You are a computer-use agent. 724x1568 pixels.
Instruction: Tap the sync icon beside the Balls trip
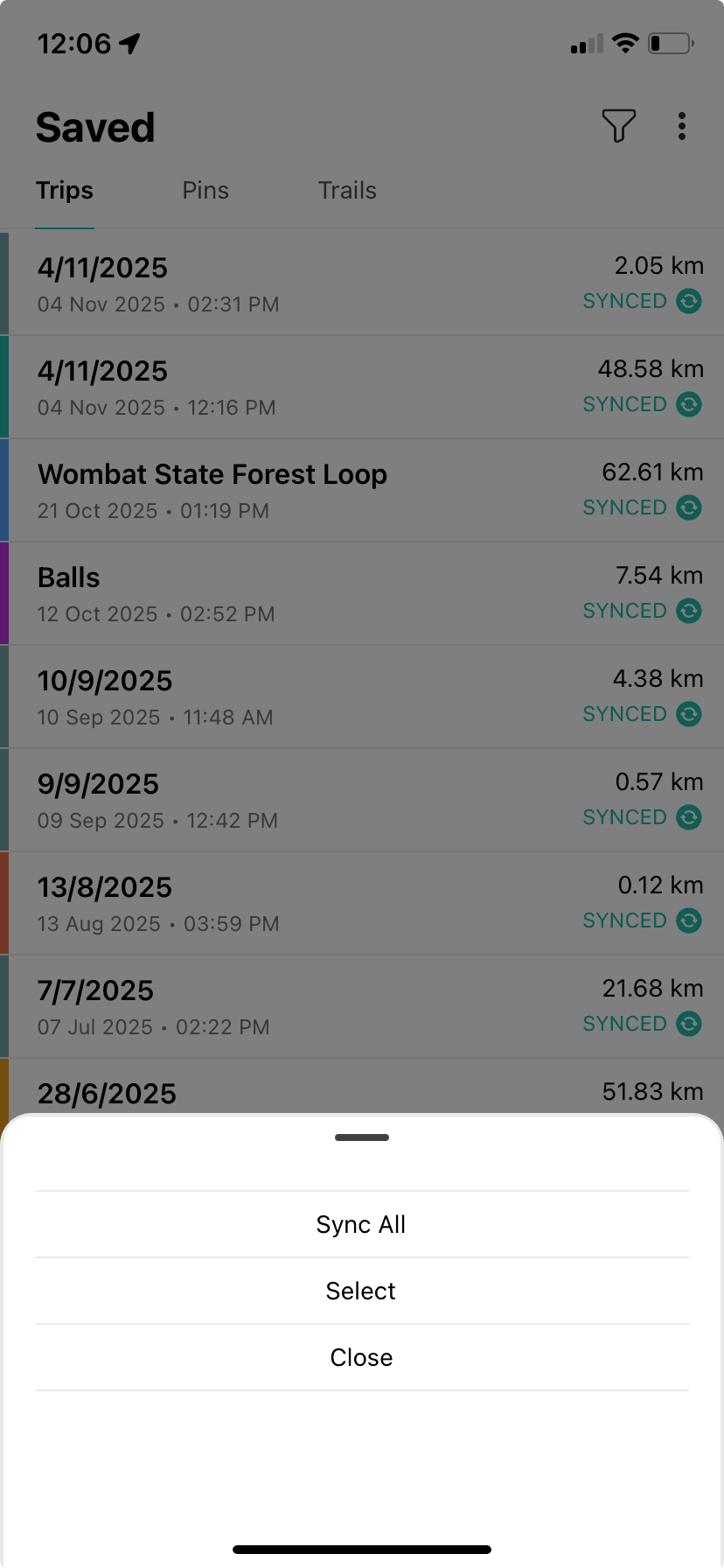click(x=688, y=611)
